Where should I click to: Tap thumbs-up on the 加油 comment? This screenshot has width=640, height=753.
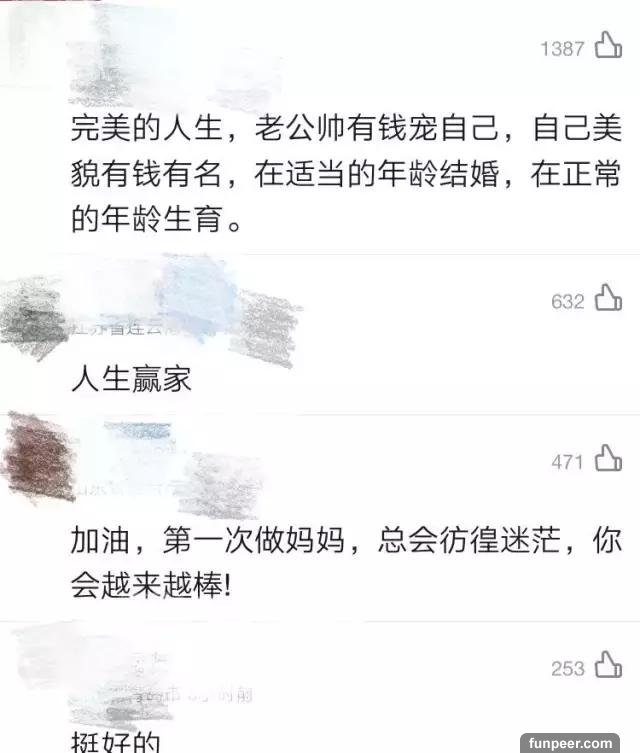click(x=608, y=460)
